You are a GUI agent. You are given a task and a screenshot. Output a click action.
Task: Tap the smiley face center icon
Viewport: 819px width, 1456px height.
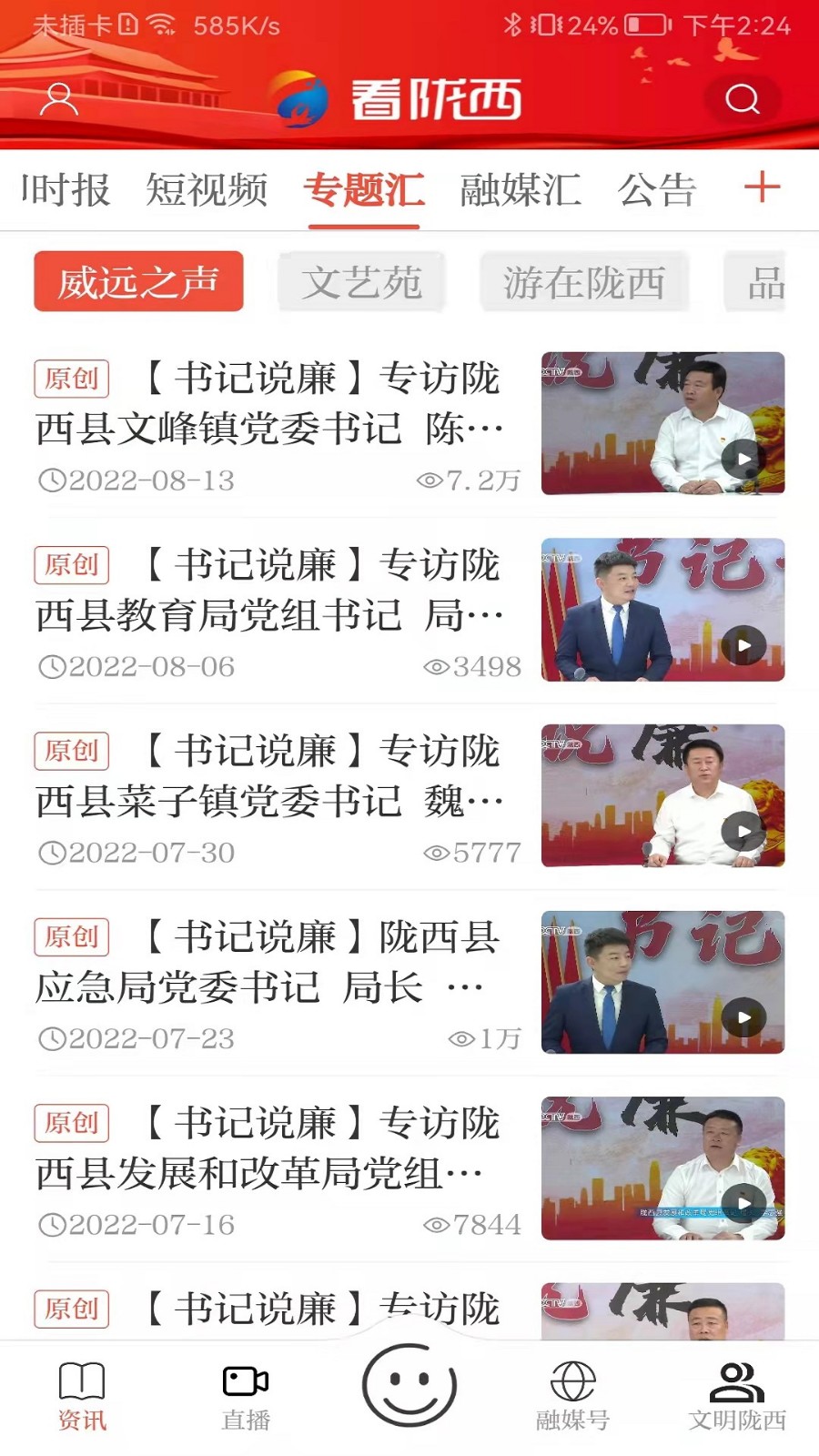point(409,1384)
